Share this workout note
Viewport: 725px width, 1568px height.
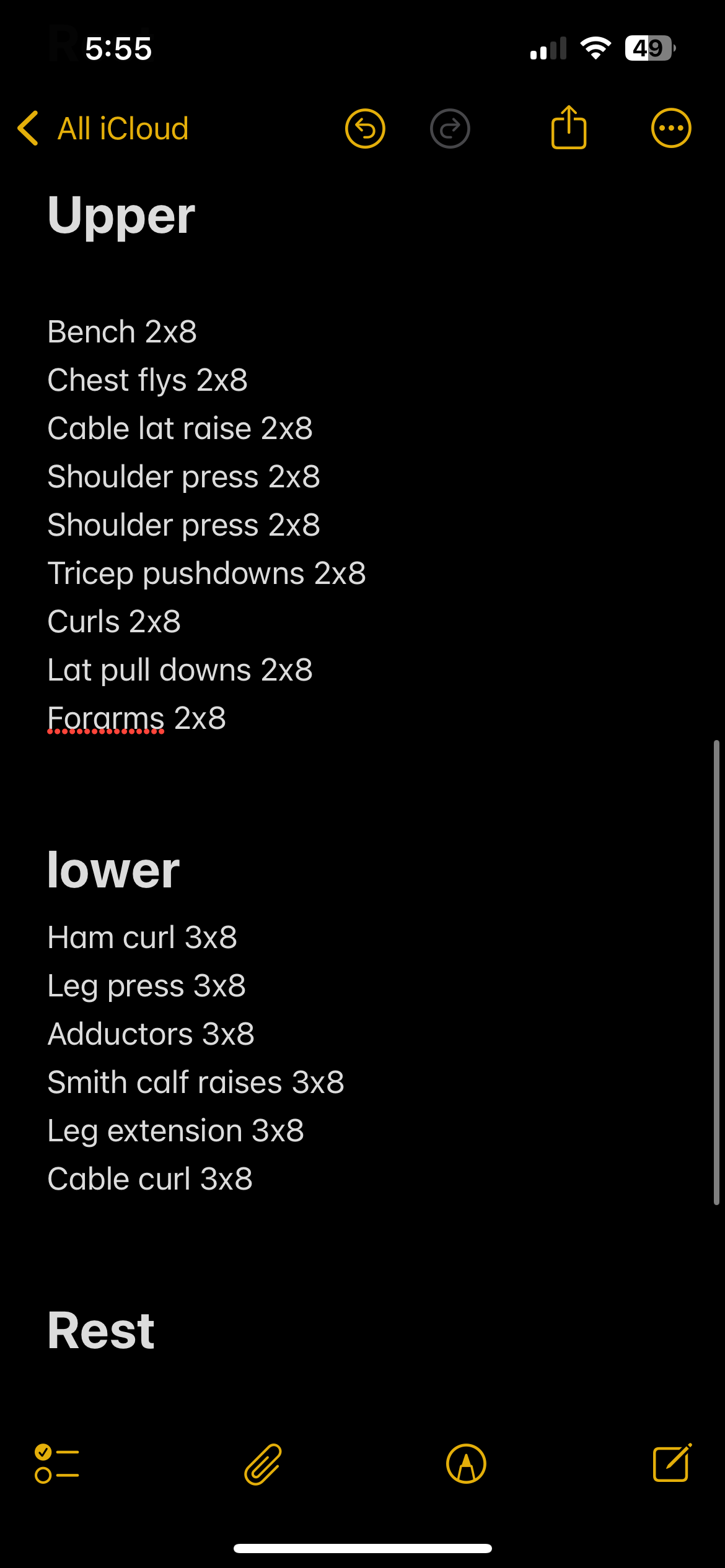pyautogui.click(x=568, y=128)
